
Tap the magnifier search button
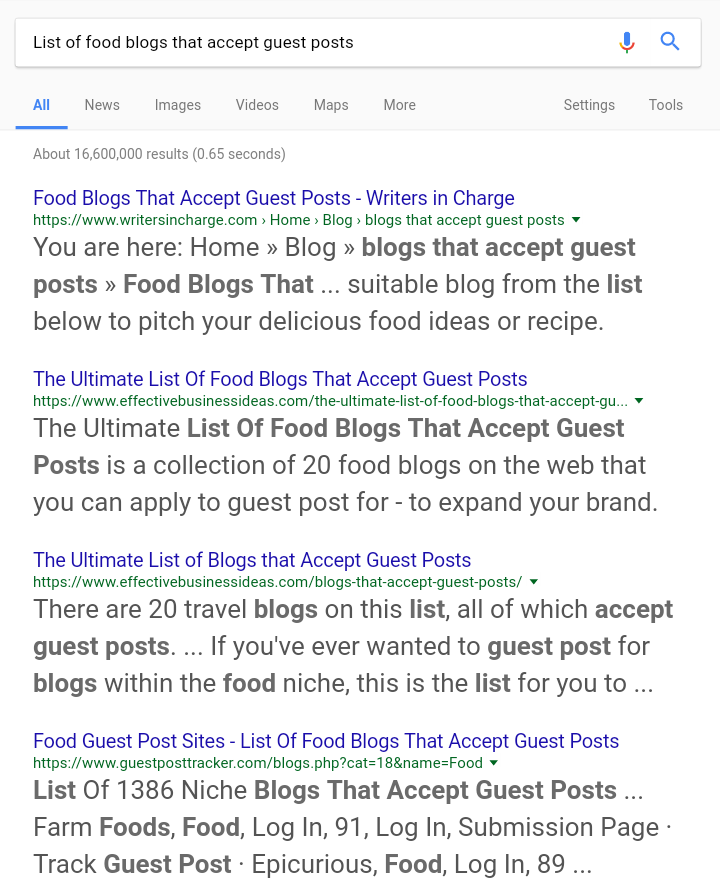(670, 42)
